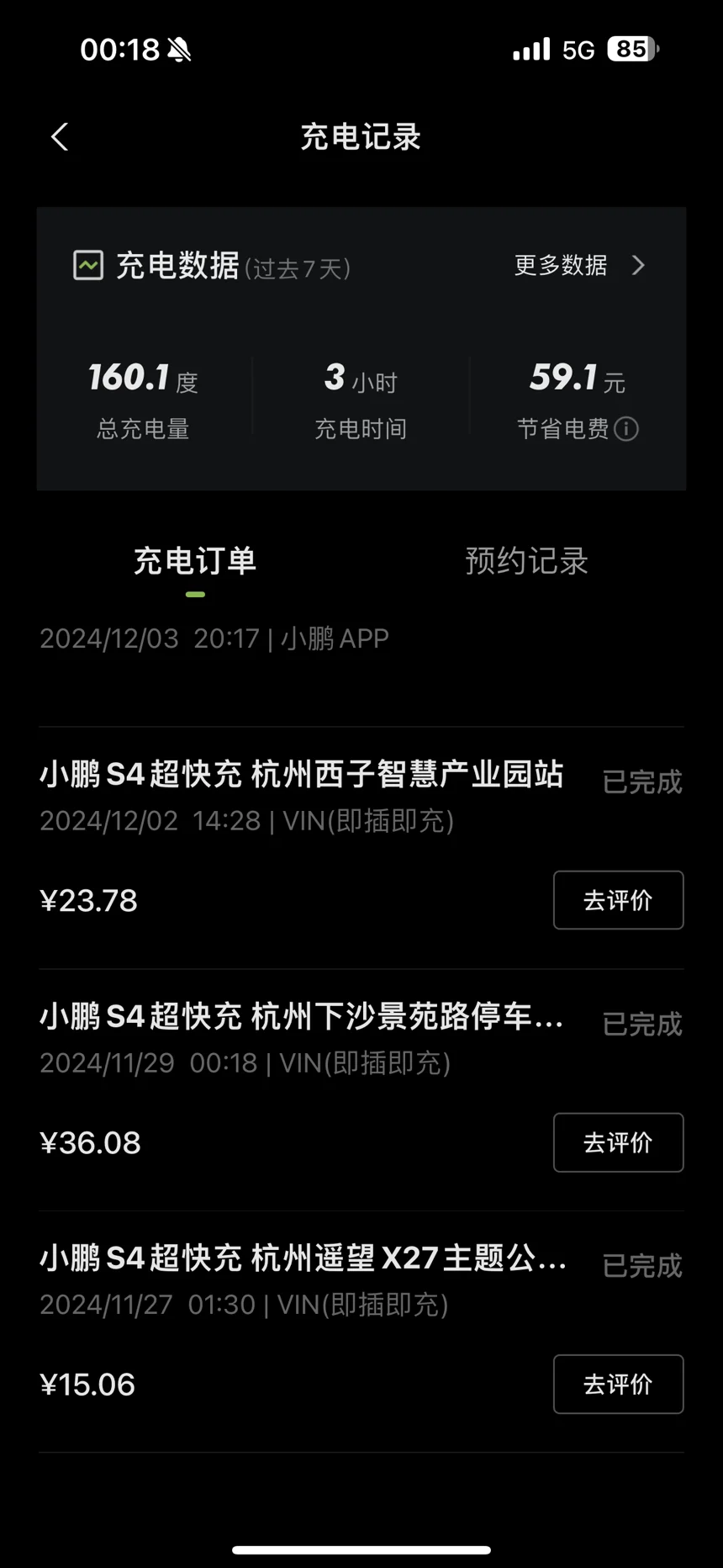The height and width of the screenshot is (1568, 723).
Task: Open 更多数据 for charging statistics
Action: point(579,266)
